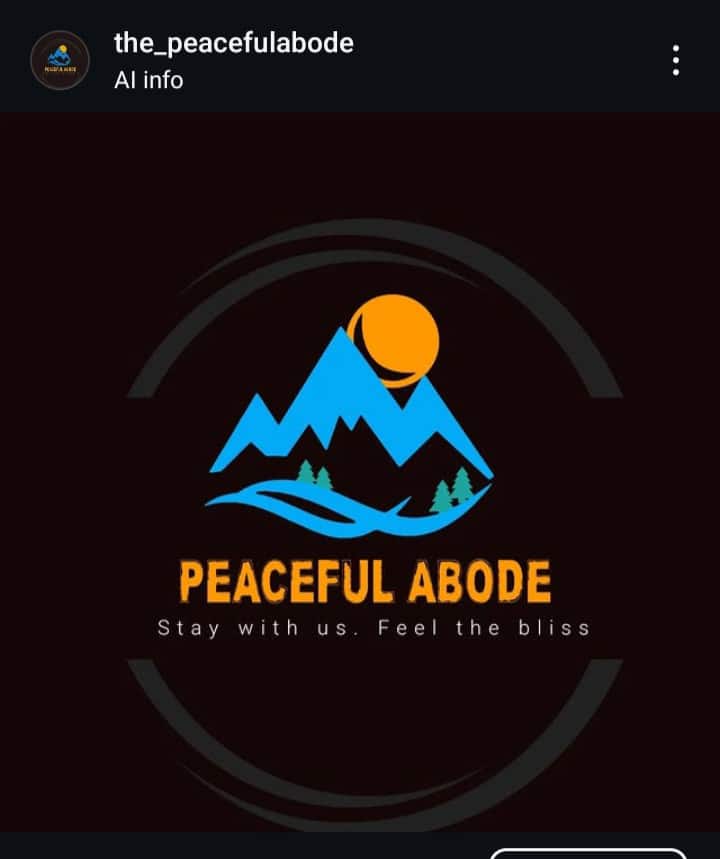Open the three-dot post options menu
Screen dimensions: 720x859
tap(676, 60)
